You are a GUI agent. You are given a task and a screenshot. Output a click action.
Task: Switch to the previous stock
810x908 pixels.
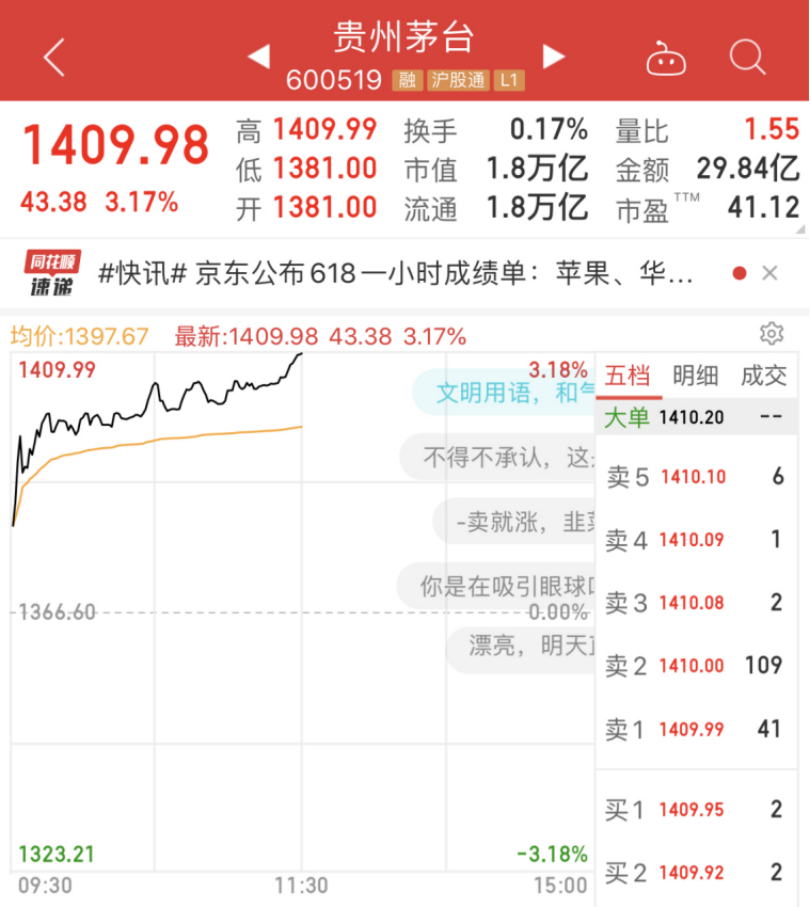point(259,57)
